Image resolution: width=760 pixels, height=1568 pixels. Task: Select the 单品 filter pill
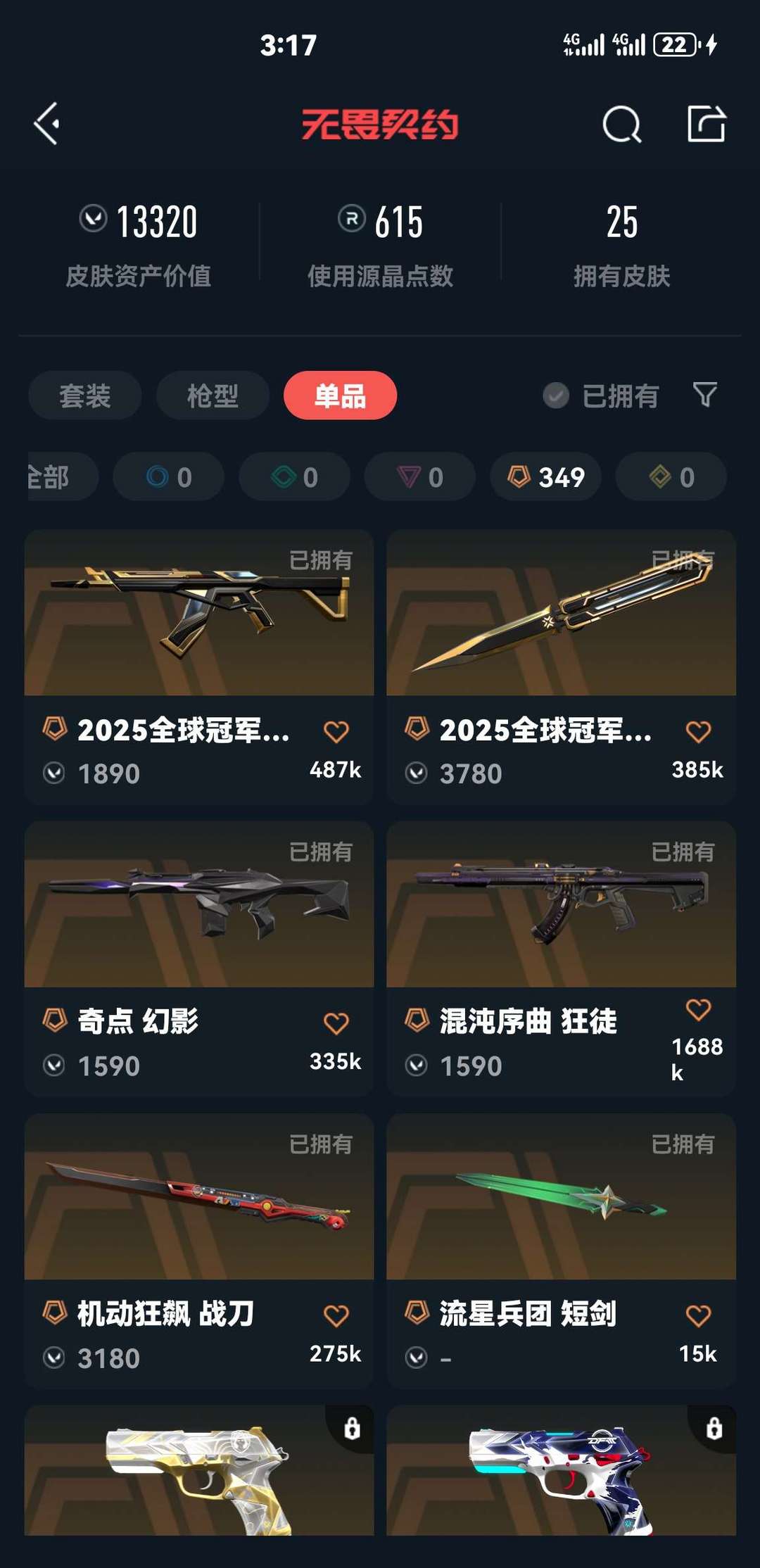[341, 396]
